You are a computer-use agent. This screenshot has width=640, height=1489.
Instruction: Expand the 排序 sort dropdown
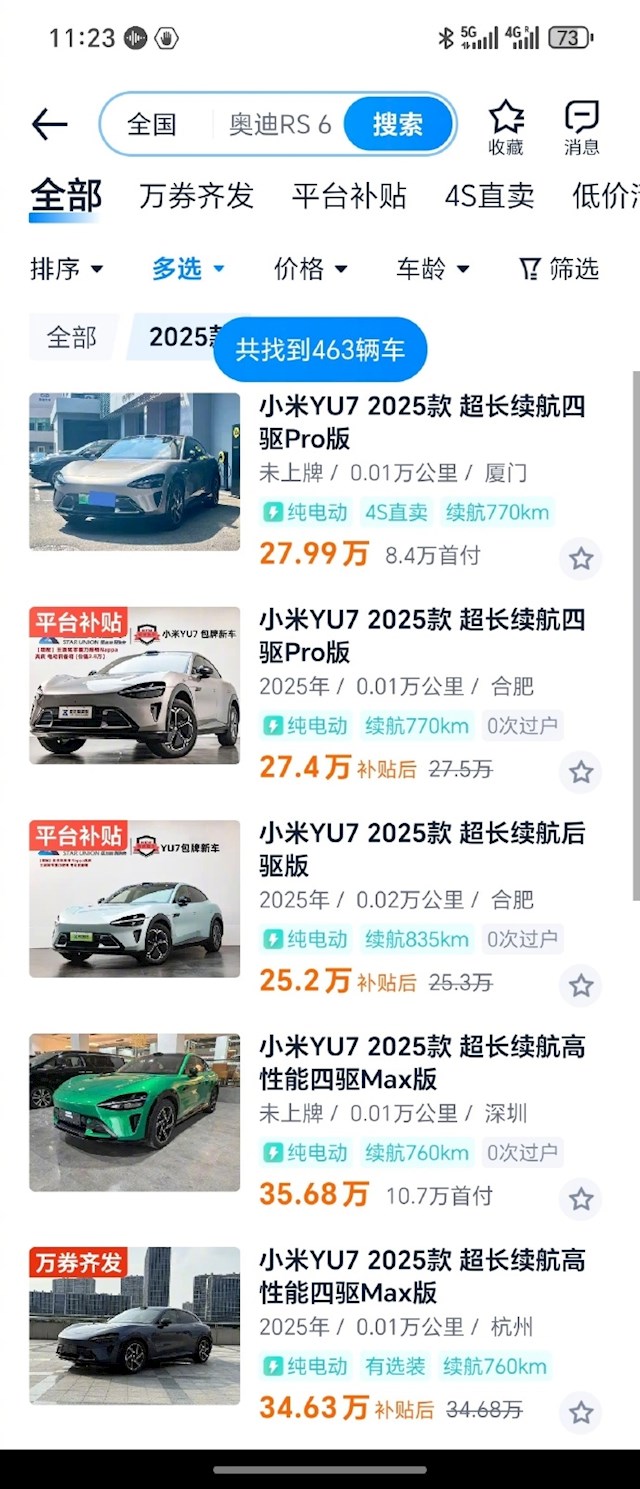coord(67,269)
